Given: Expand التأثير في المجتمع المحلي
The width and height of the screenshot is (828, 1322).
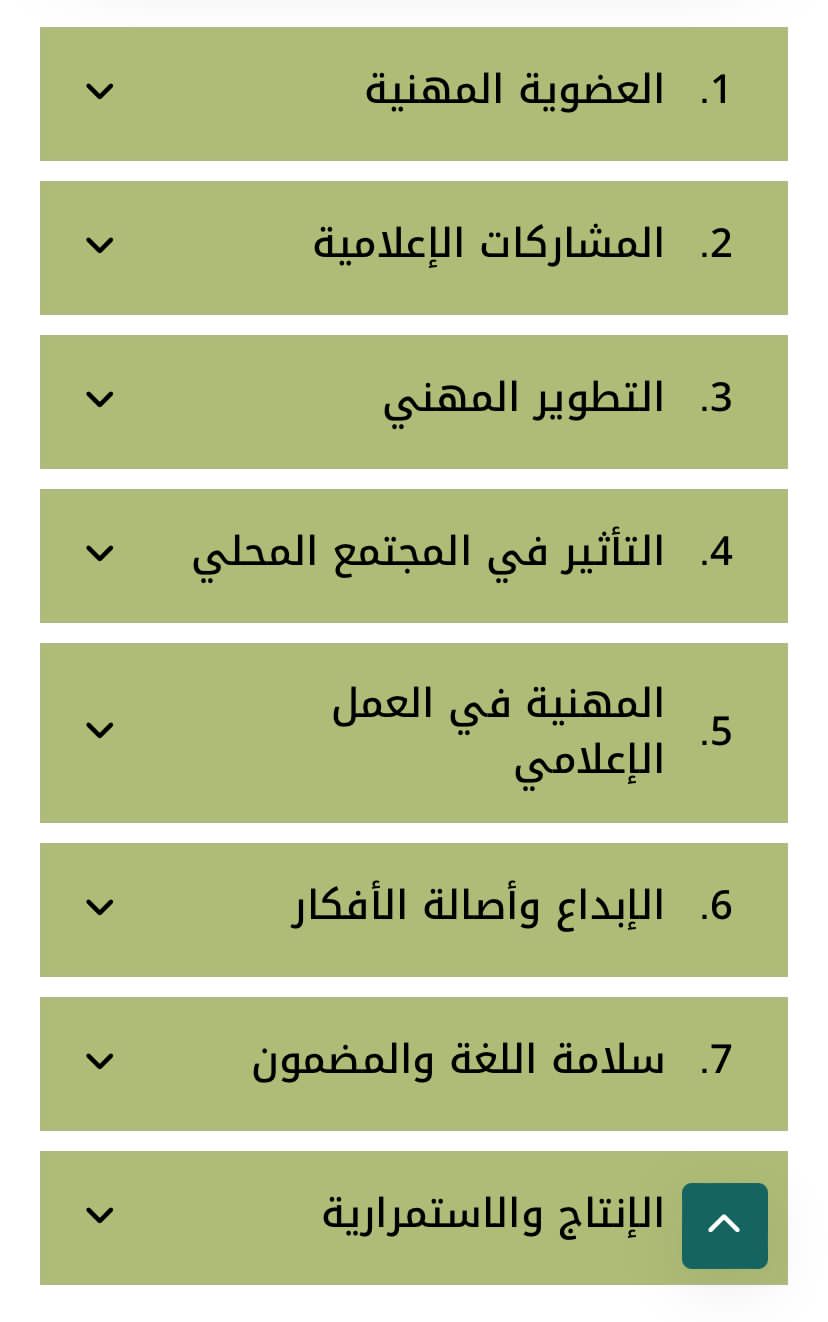Looking at the screenshot, I should click(413, 554).
